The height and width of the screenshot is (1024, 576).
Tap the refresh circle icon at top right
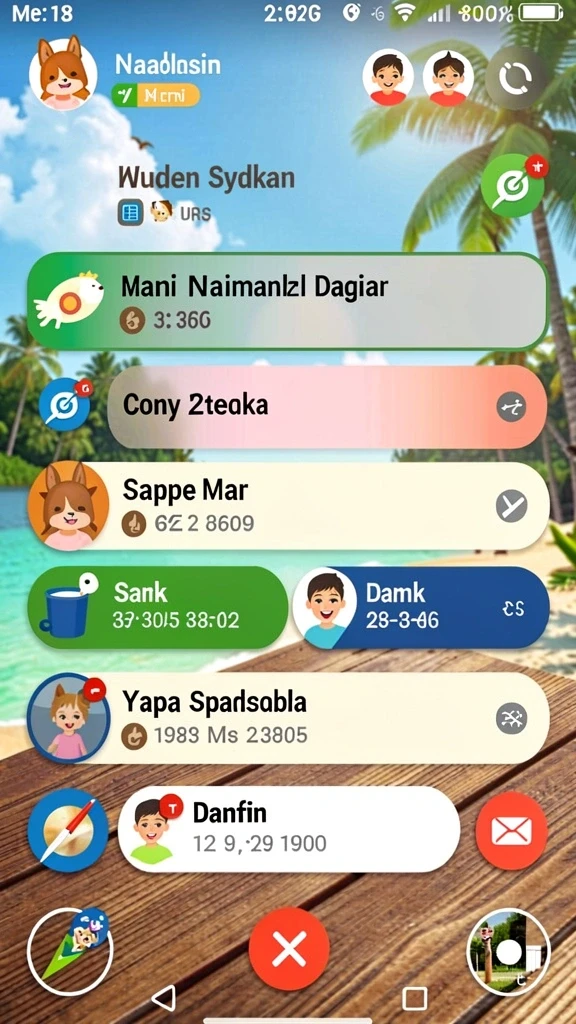(517, 78)
